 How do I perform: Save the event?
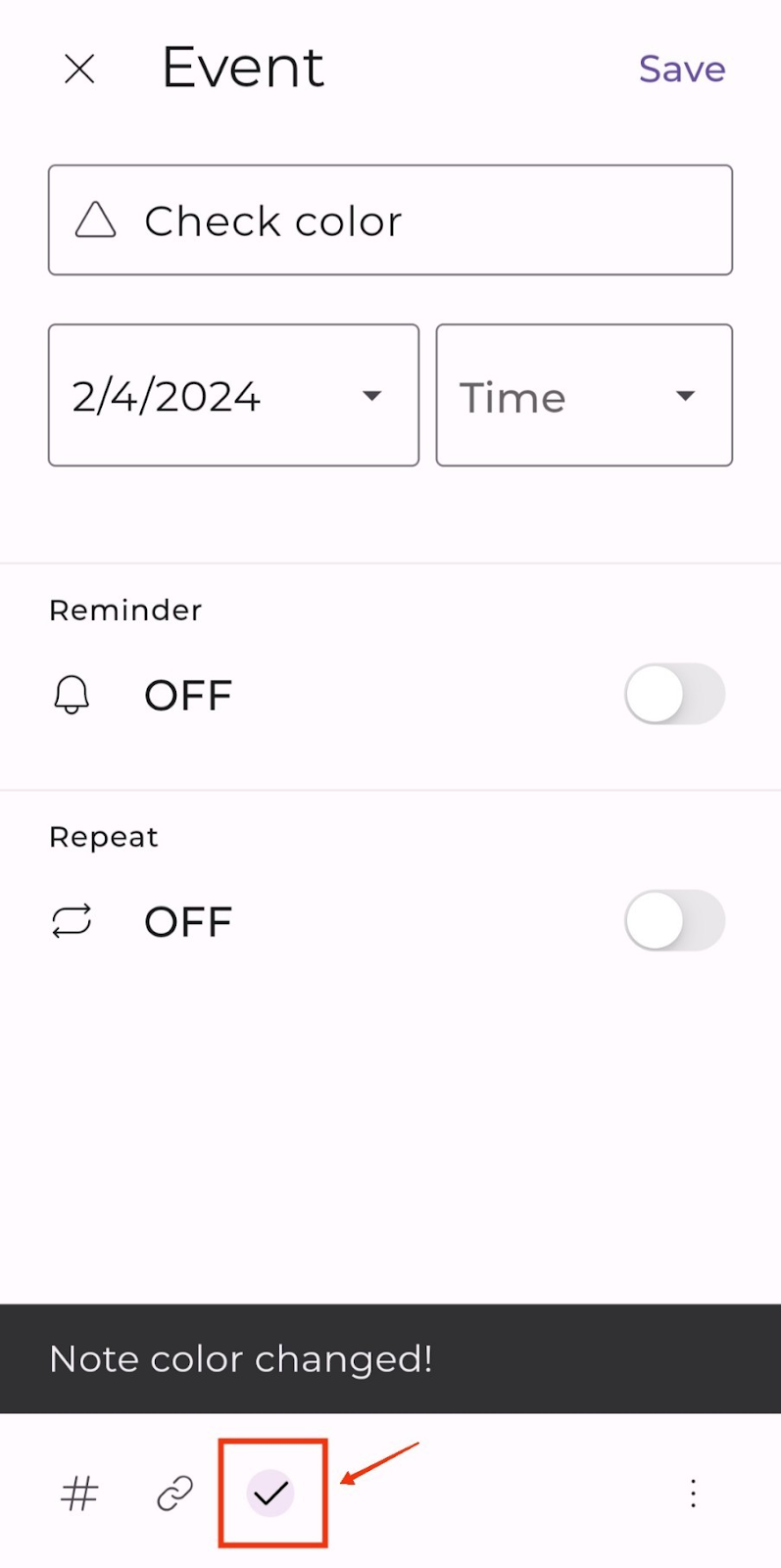pos(682,70)
